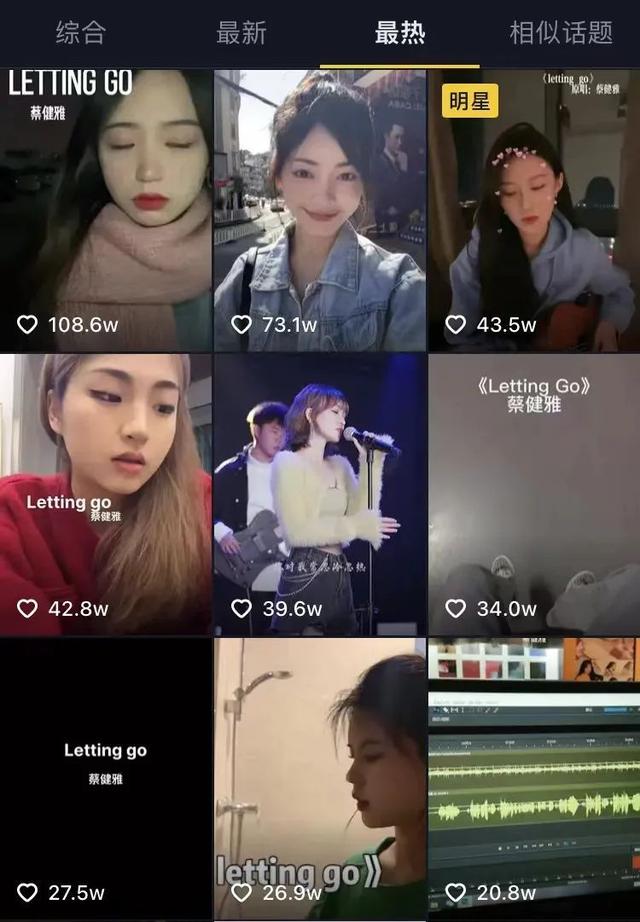Viewport: 640px width, 922px height.
Task: Play the video with 34.0w likes
Action: (x=534, y=495)
